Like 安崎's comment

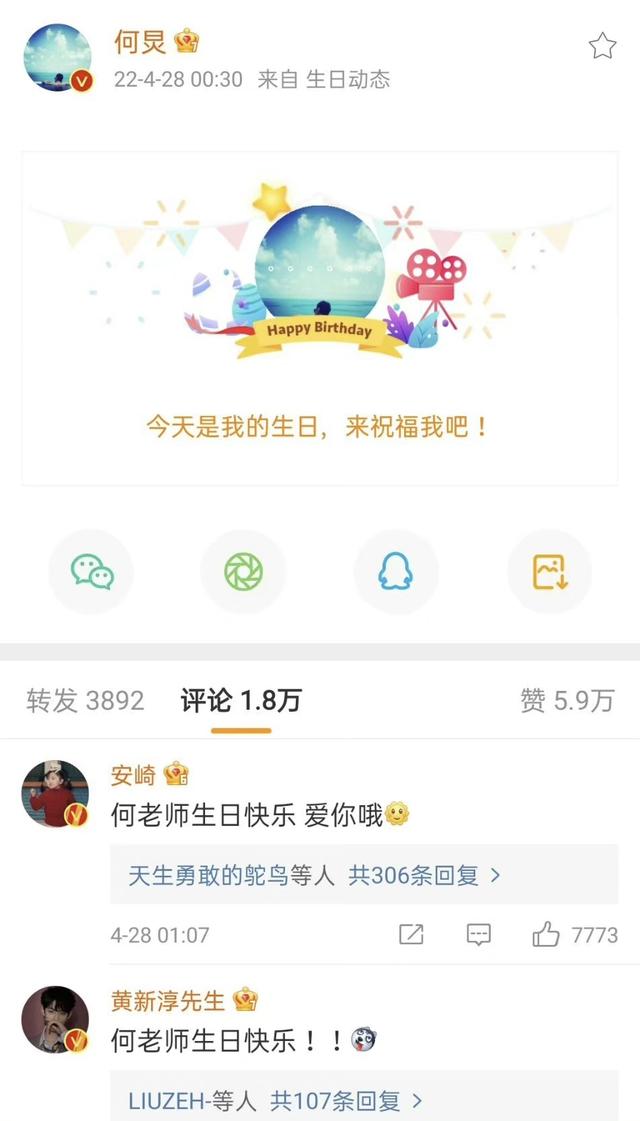pos(547,935)
